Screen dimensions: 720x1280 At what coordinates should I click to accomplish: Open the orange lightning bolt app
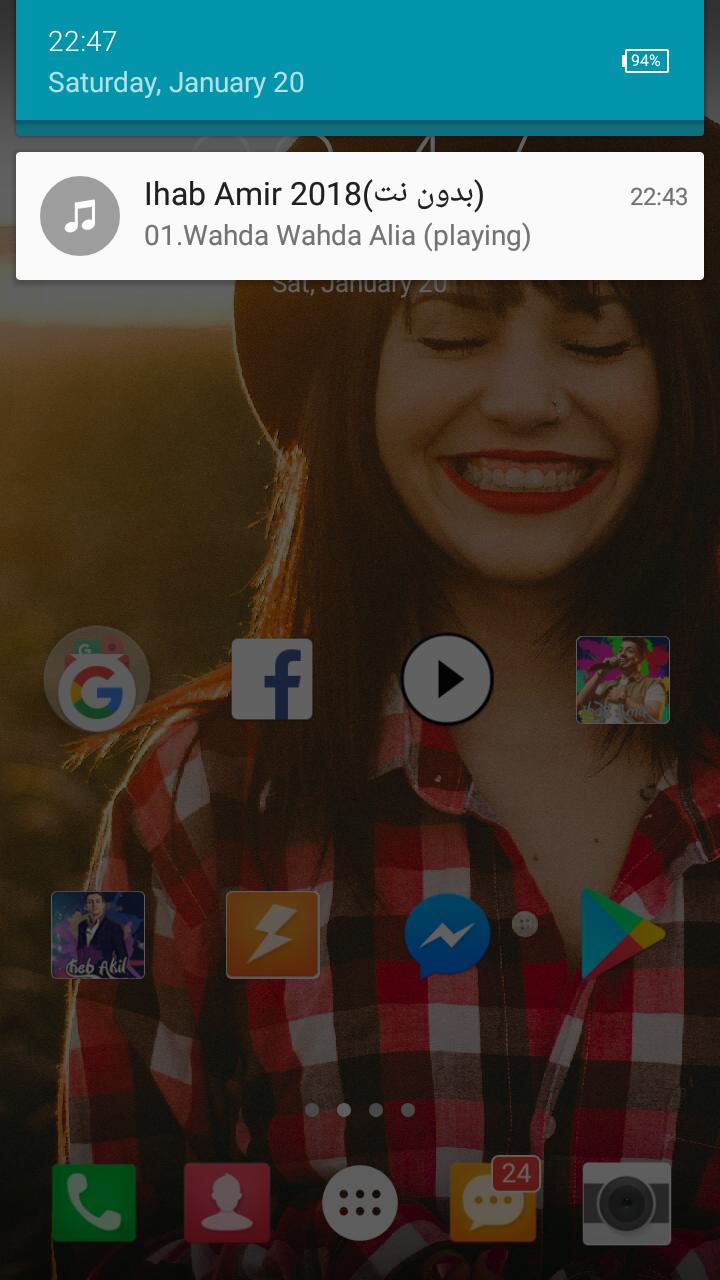272,935
